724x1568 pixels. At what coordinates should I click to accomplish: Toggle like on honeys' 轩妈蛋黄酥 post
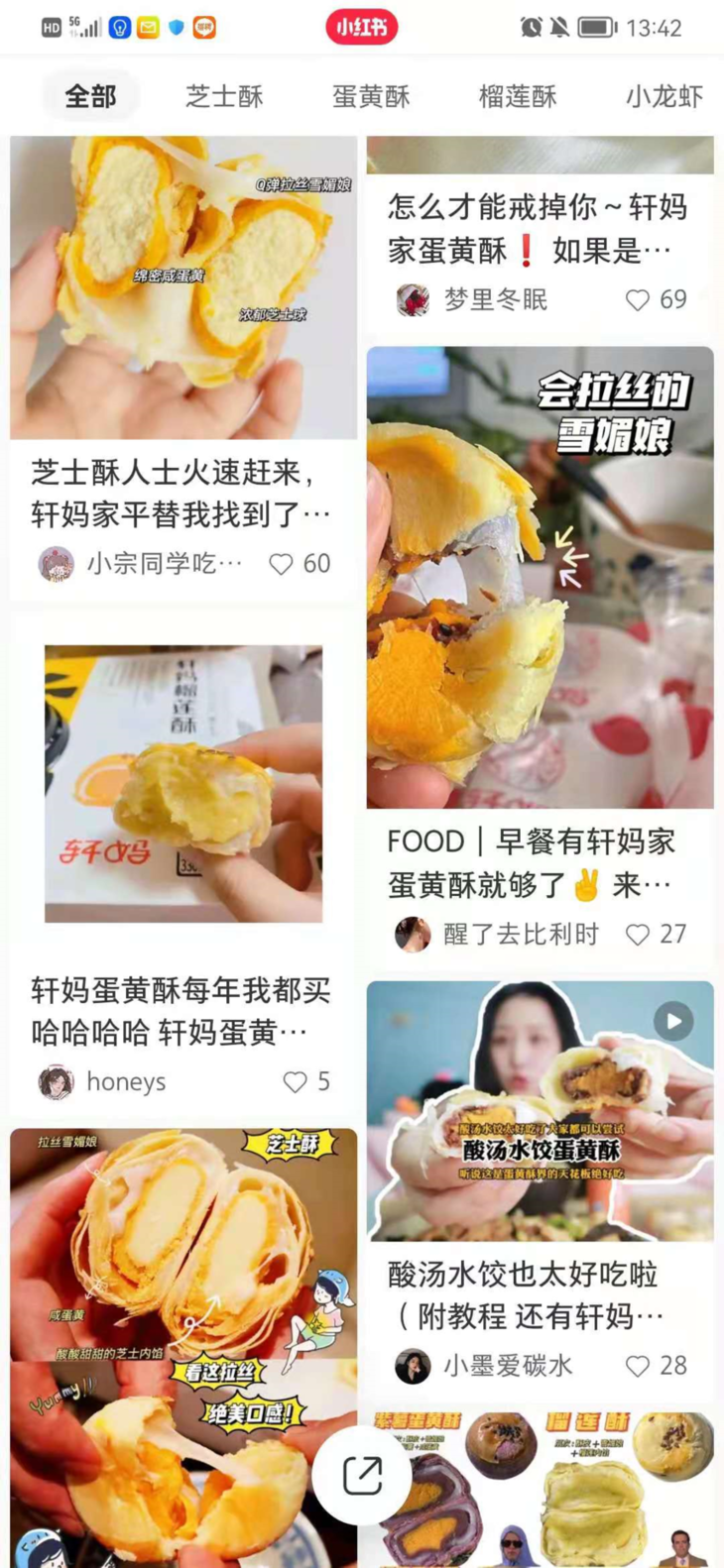(x=297, y=1082)
